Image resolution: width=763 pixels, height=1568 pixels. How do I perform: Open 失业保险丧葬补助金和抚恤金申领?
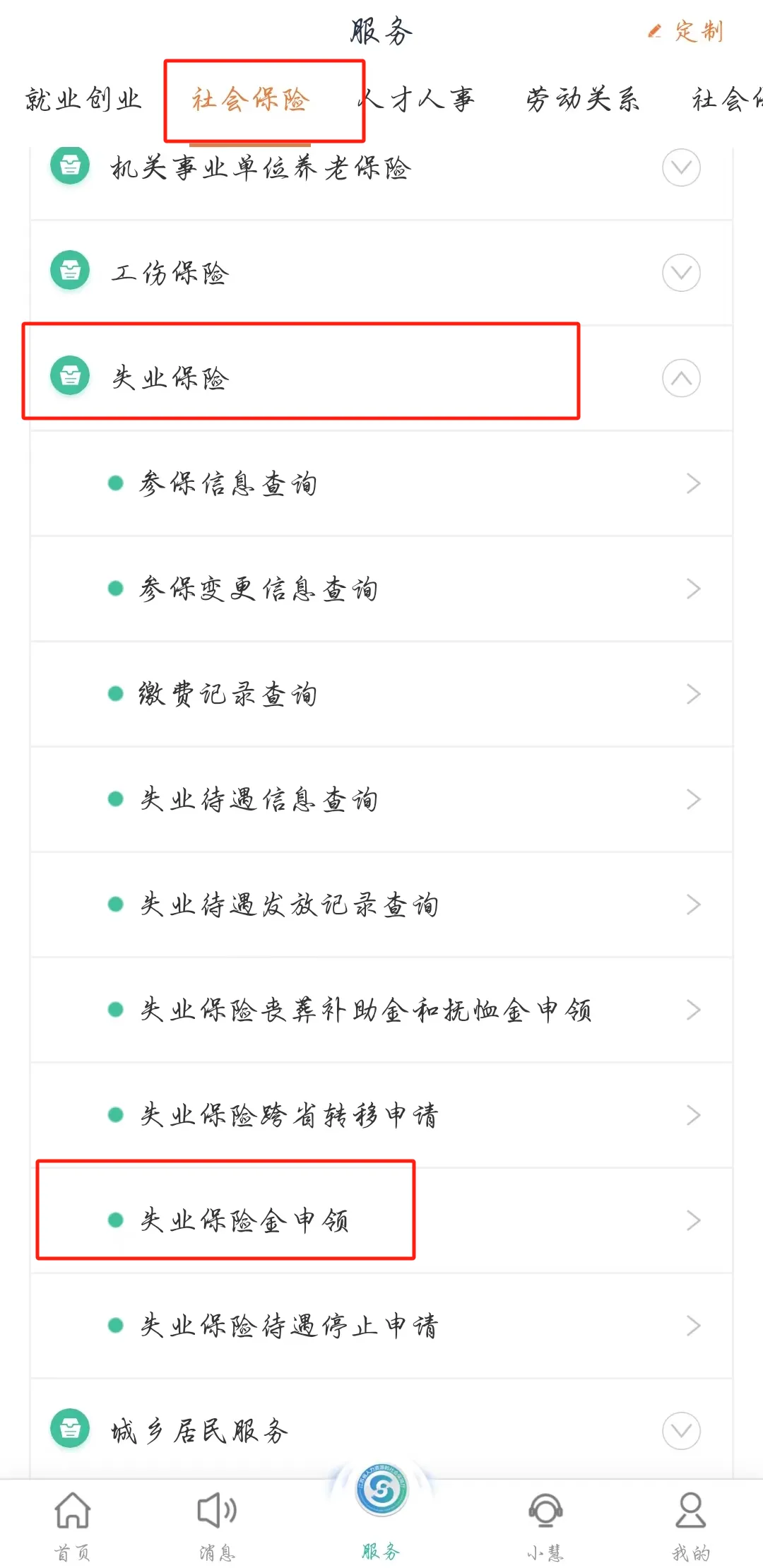(381, 1010)
